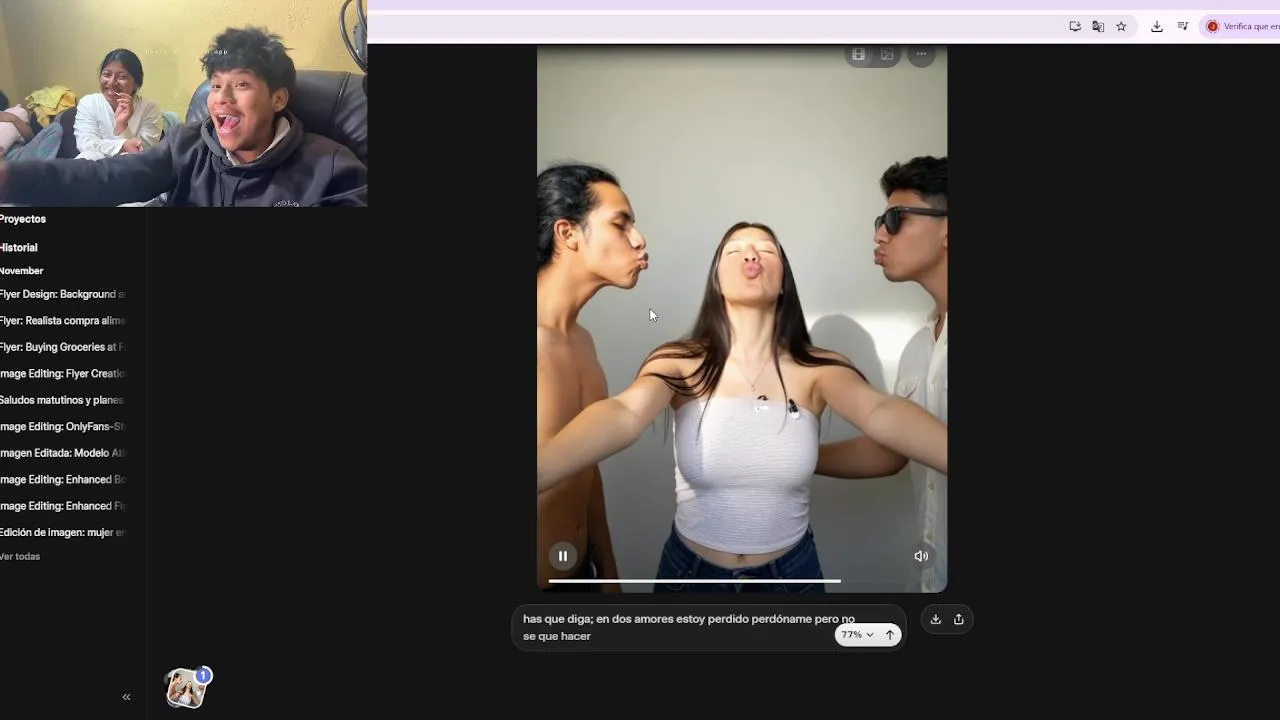
Task: Pause the playing video
Action: [x=562, y=556]
